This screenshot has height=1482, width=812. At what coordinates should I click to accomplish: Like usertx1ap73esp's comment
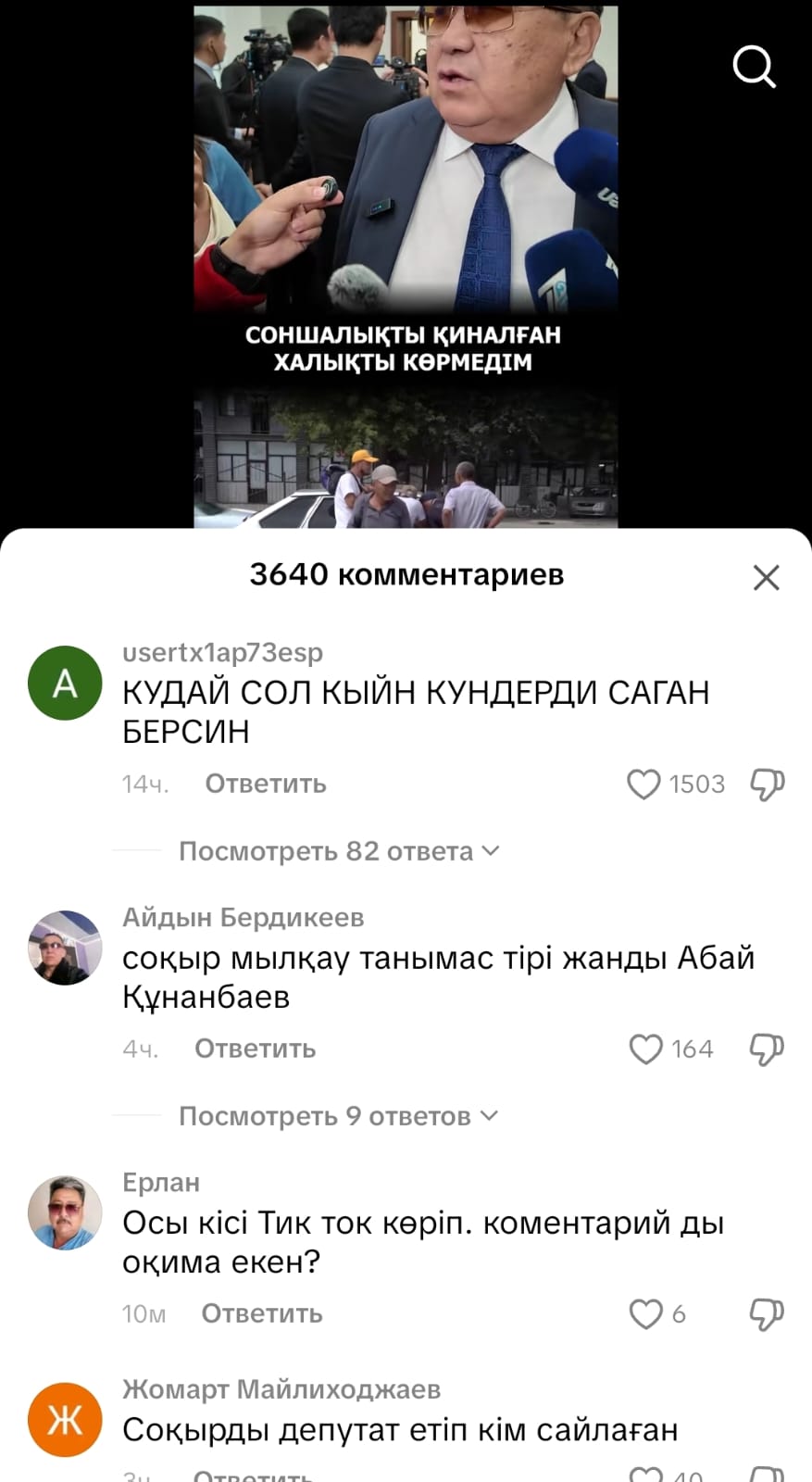pos(643,785)
